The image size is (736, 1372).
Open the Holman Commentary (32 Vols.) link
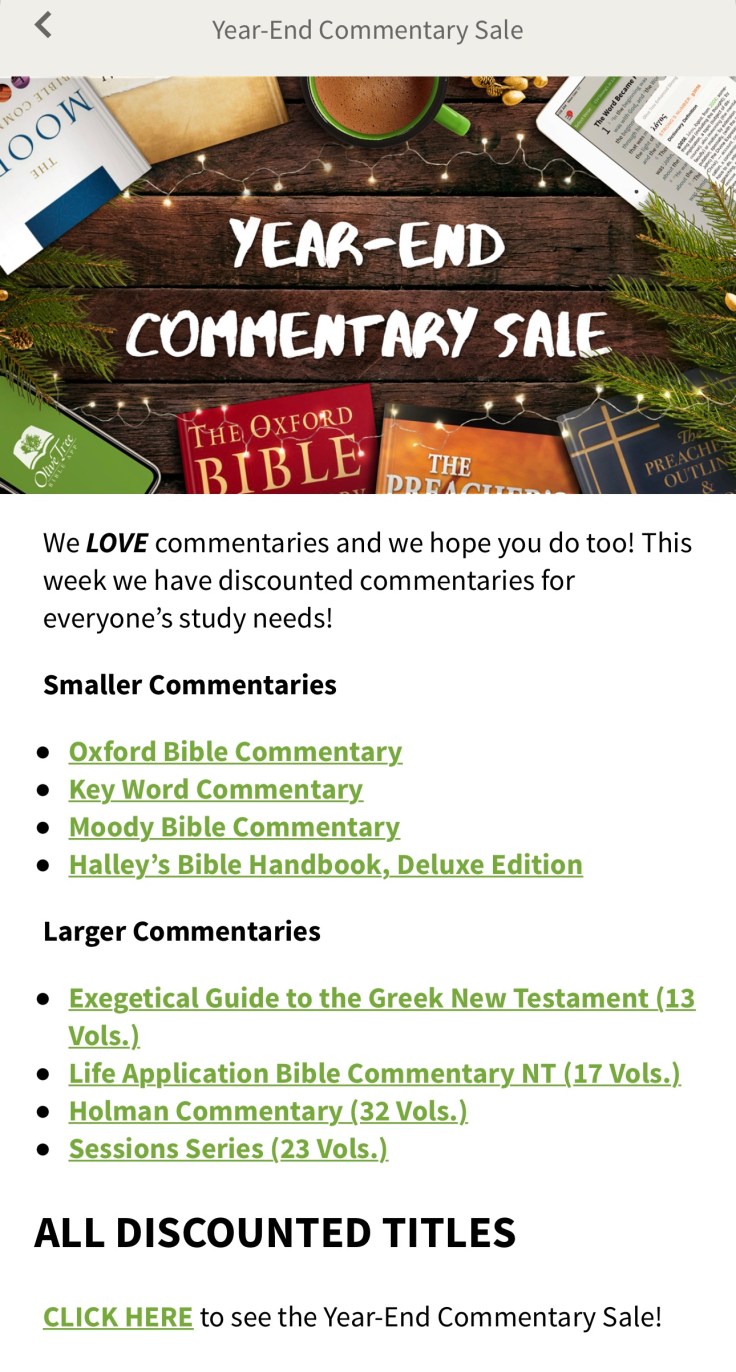click(267, 1112)
